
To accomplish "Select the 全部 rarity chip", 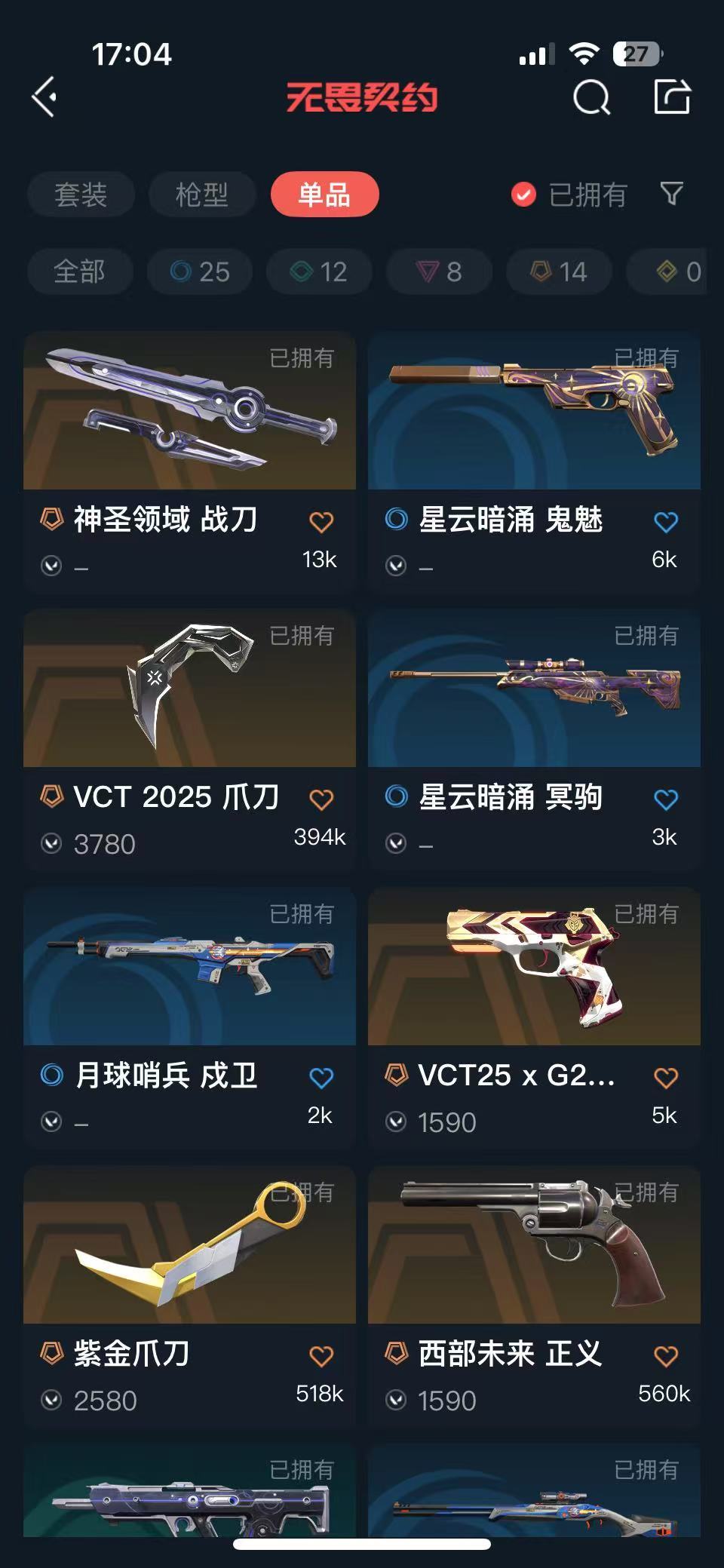I will (x=80, y=272).
